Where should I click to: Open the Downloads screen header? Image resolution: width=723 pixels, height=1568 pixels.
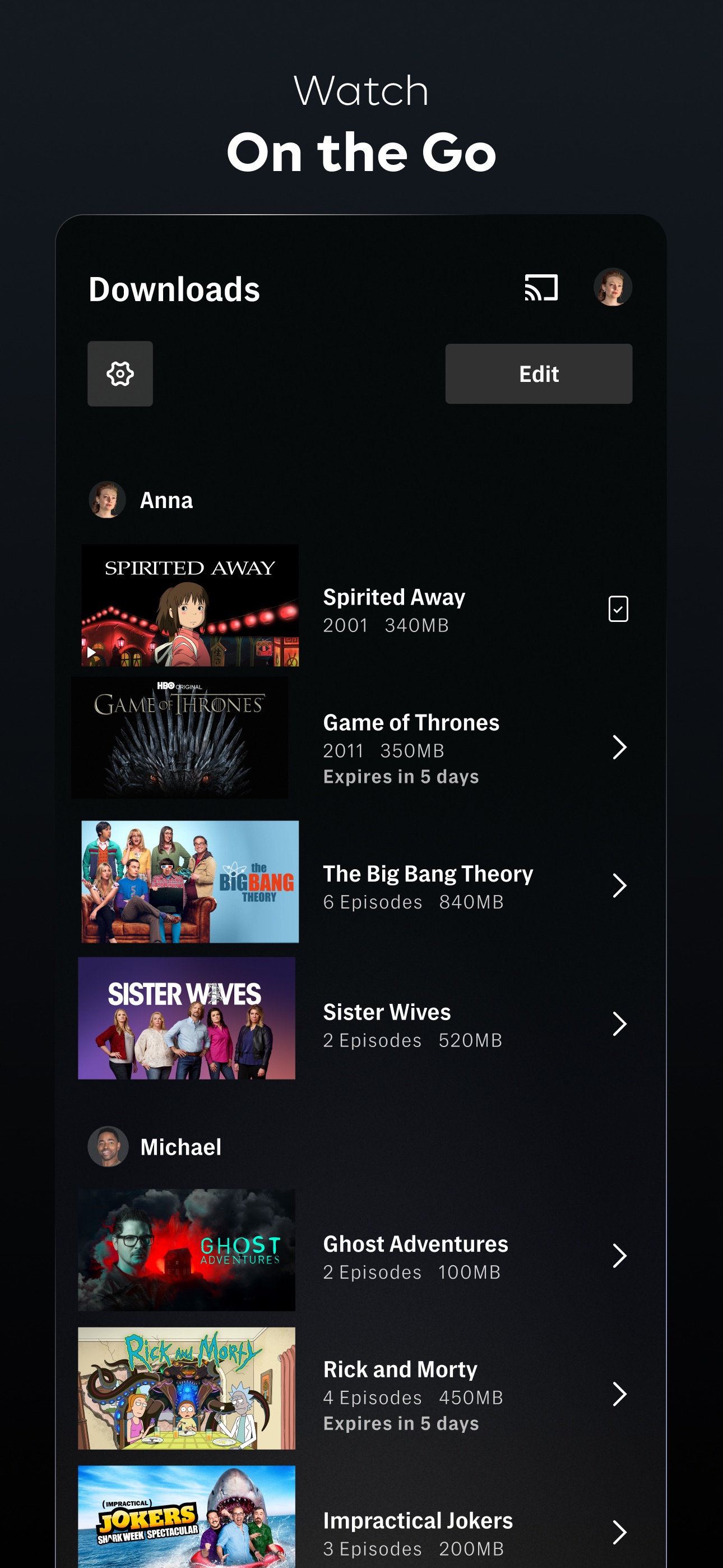(174, 290)
